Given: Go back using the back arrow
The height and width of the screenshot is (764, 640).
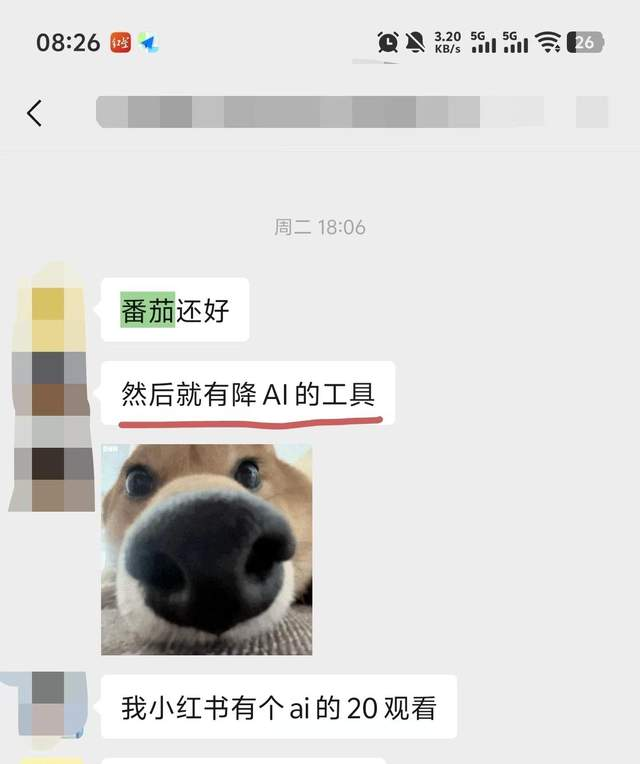Looking at the screenshot, I should tap(35, 113).
